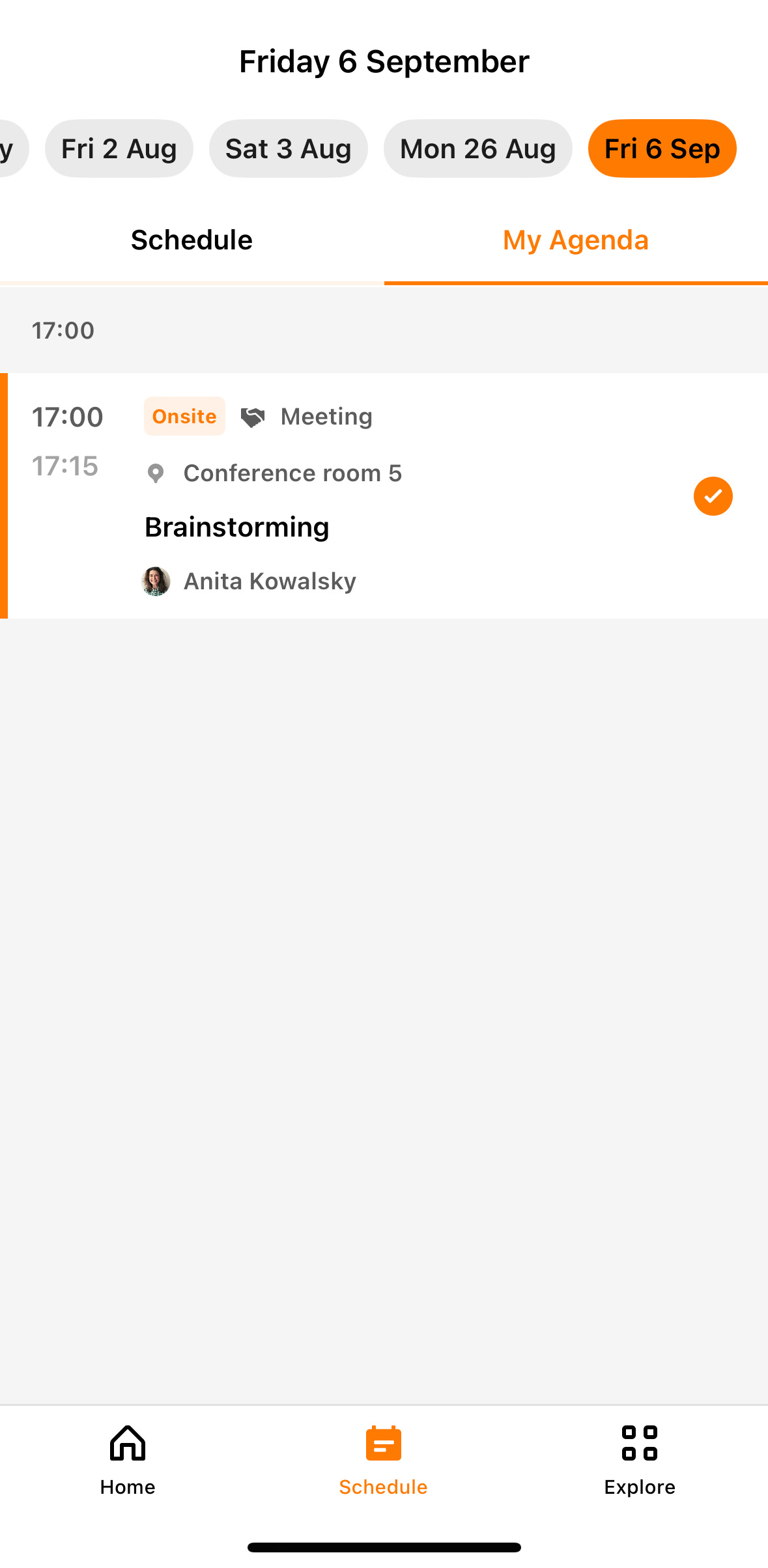Select the Fri 6 Sep date chip
Image resolution: width=768 pixels, height=1568 pixels.
tap(662, 148)
